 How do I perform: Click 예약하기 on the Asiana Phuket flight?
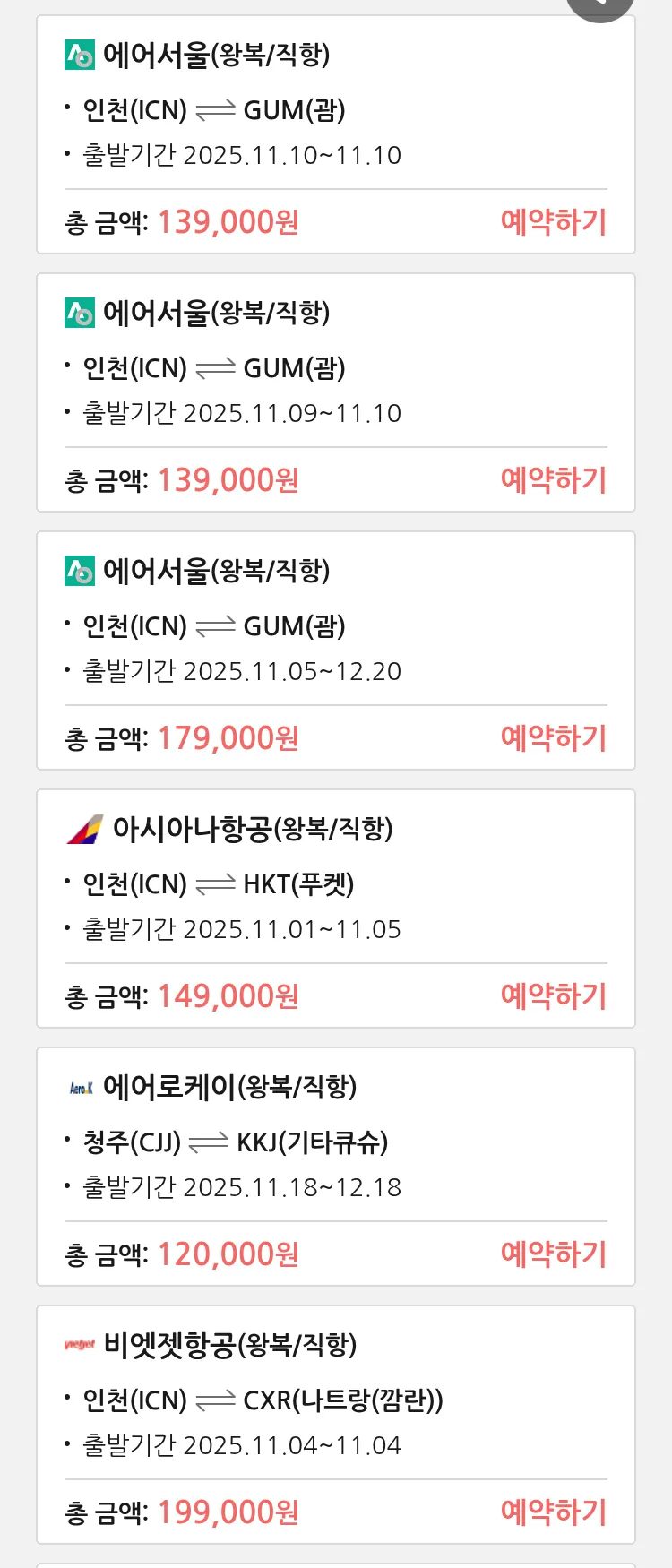[x=554, y=996]
